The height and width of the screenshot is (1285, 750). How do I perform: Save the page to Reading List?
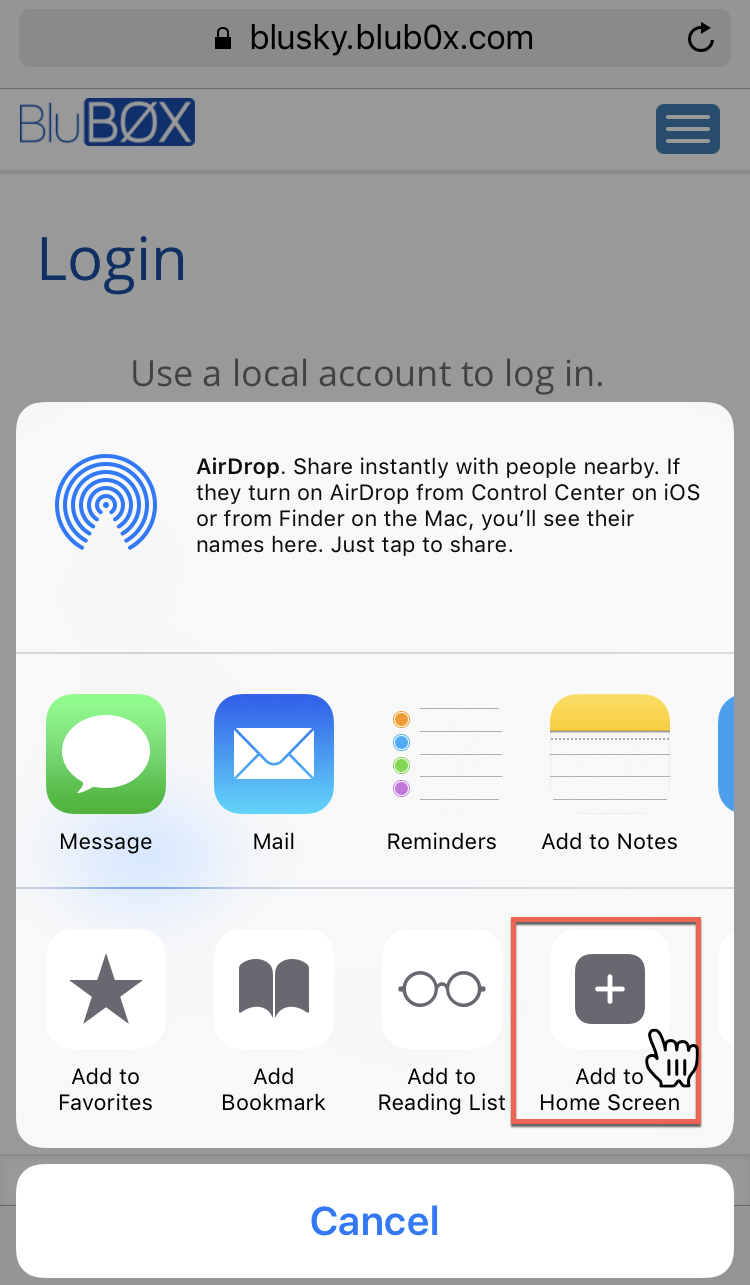442,989
